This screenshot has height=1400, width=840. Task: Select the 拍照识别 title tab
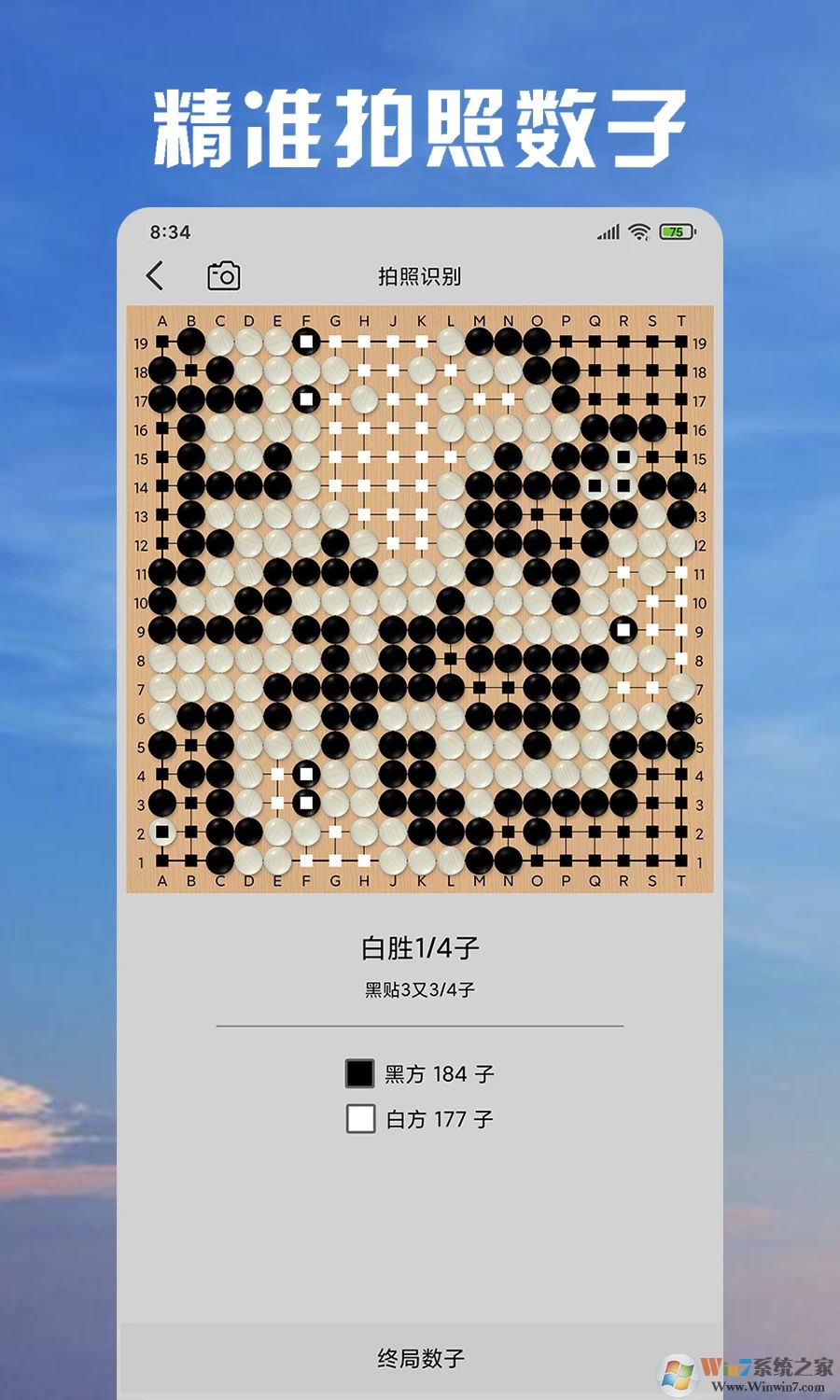(x=419, y=275)
